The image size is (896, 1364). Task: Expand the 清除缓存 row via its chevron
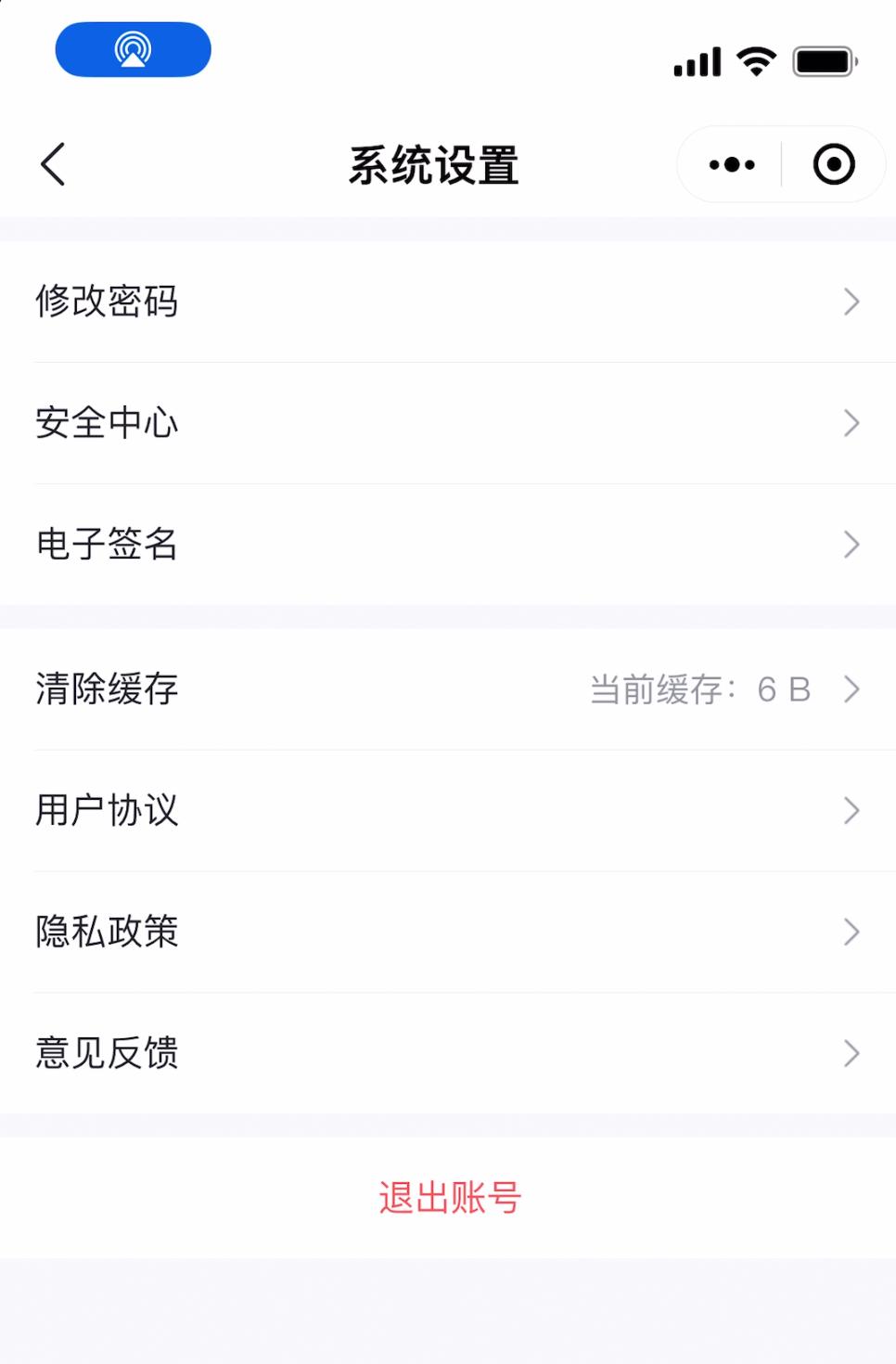click(x=851, y=689)
